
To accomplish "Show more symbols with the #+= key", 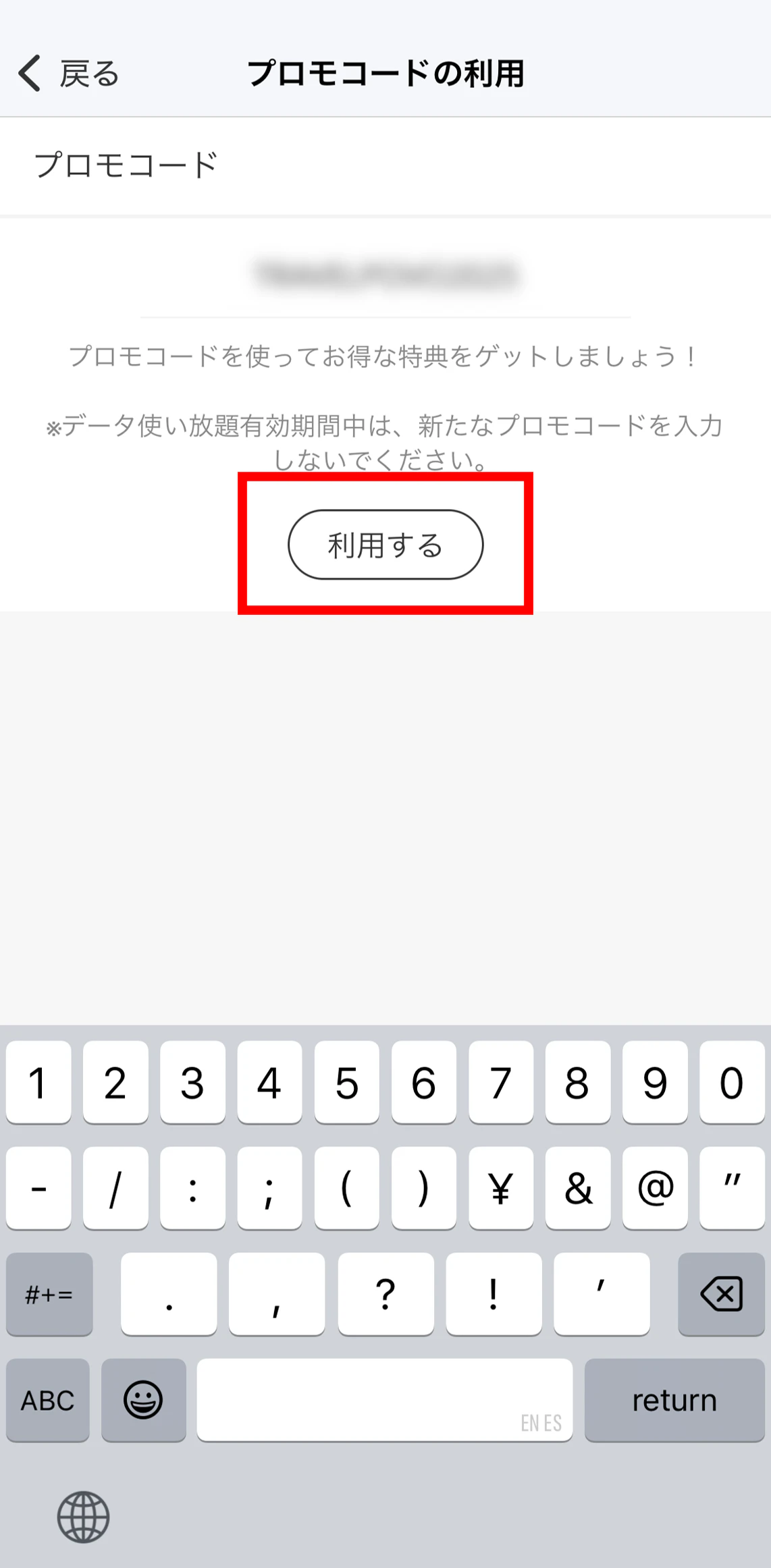I will click(49, 1294).
